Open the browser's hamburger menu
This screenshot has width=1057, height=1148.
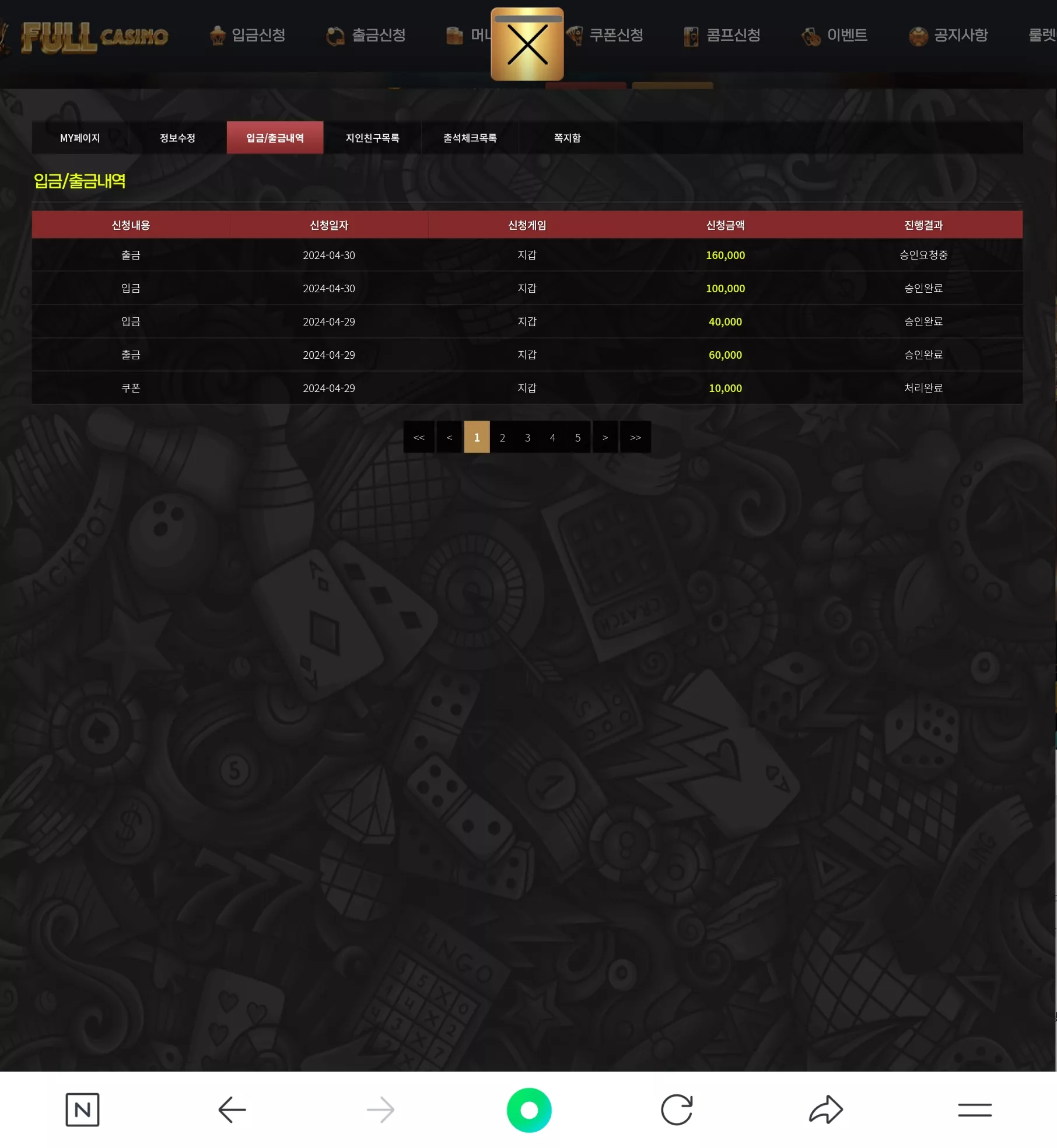tap(975, 1110)
